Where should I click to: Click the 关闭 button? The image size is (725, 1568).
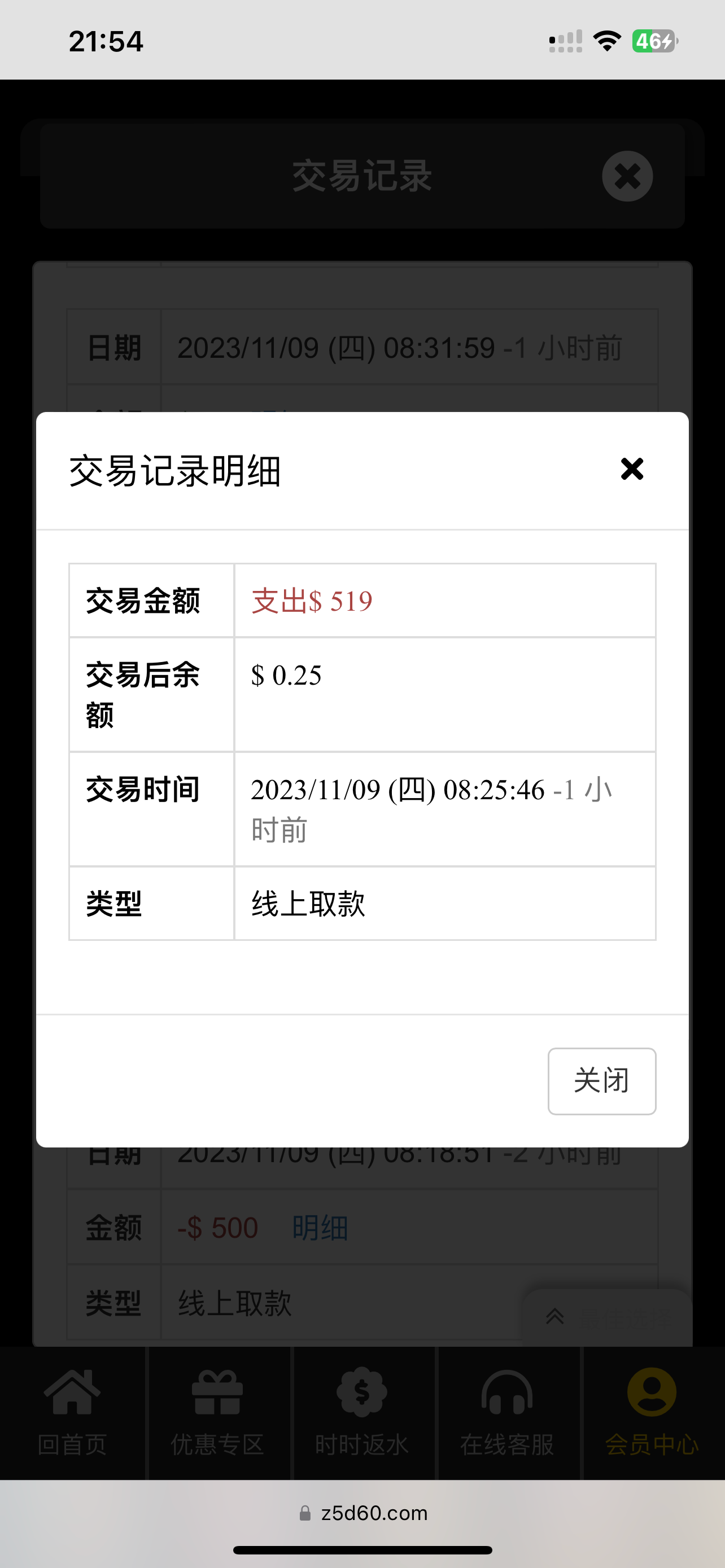tap(601, 1080)
